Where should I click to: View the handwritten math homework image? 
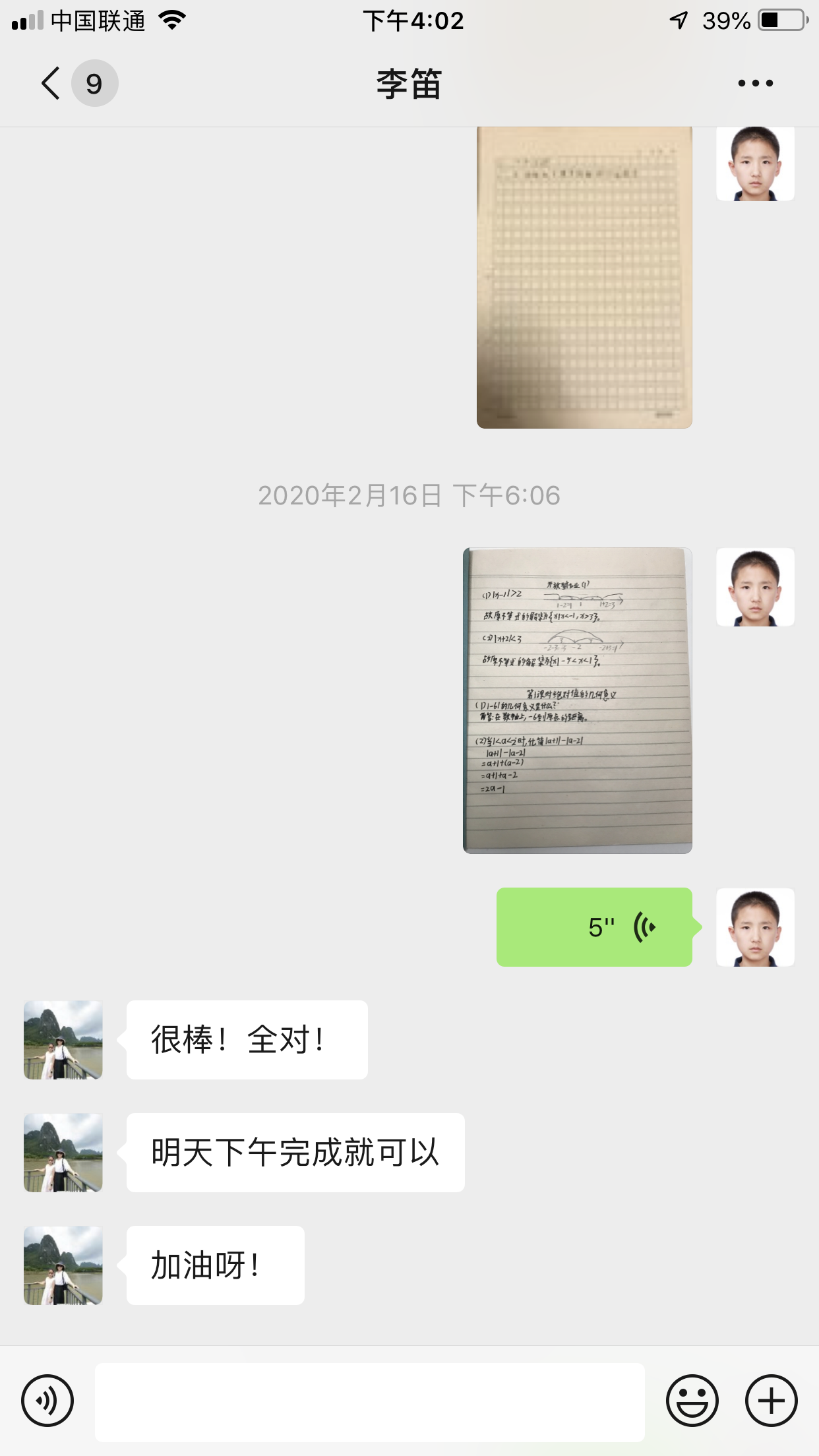[x=578, y=700]
